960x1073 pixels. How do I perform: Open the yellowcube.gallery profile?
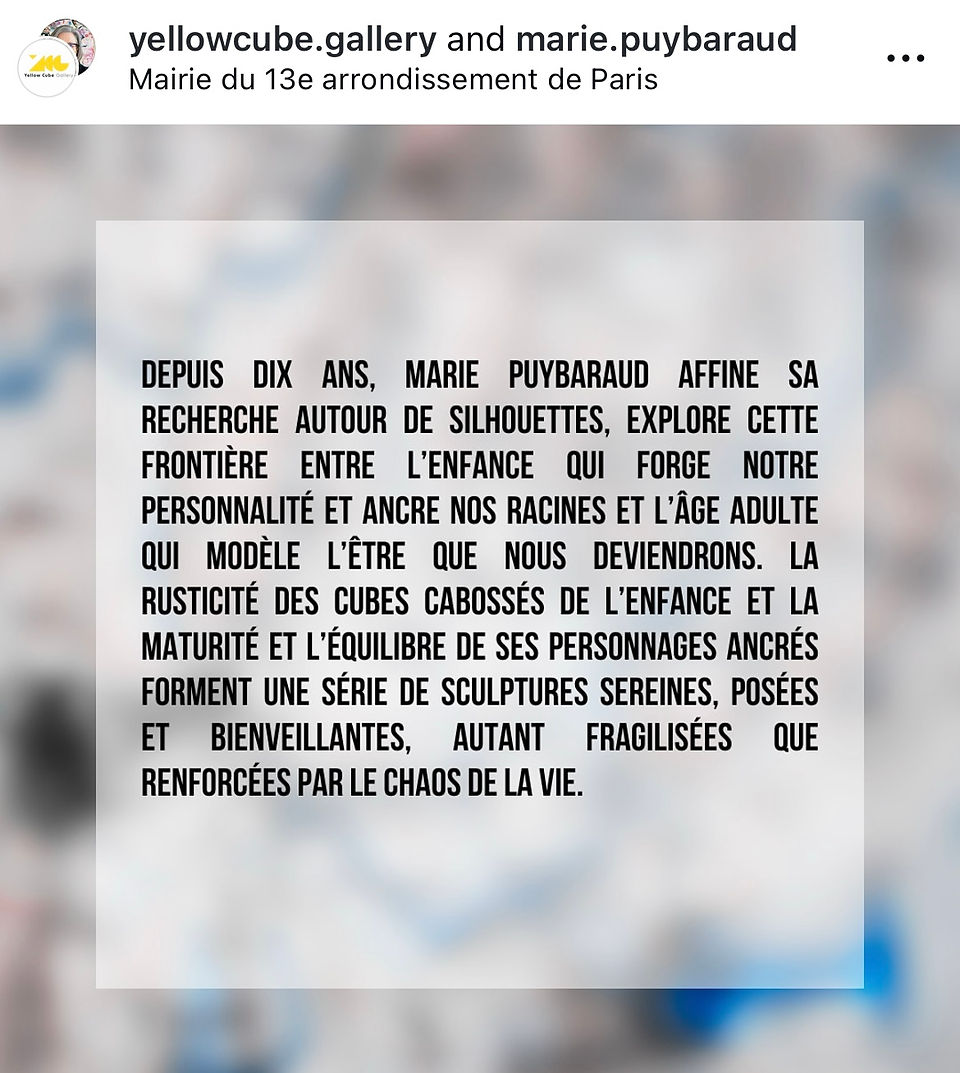282,40
